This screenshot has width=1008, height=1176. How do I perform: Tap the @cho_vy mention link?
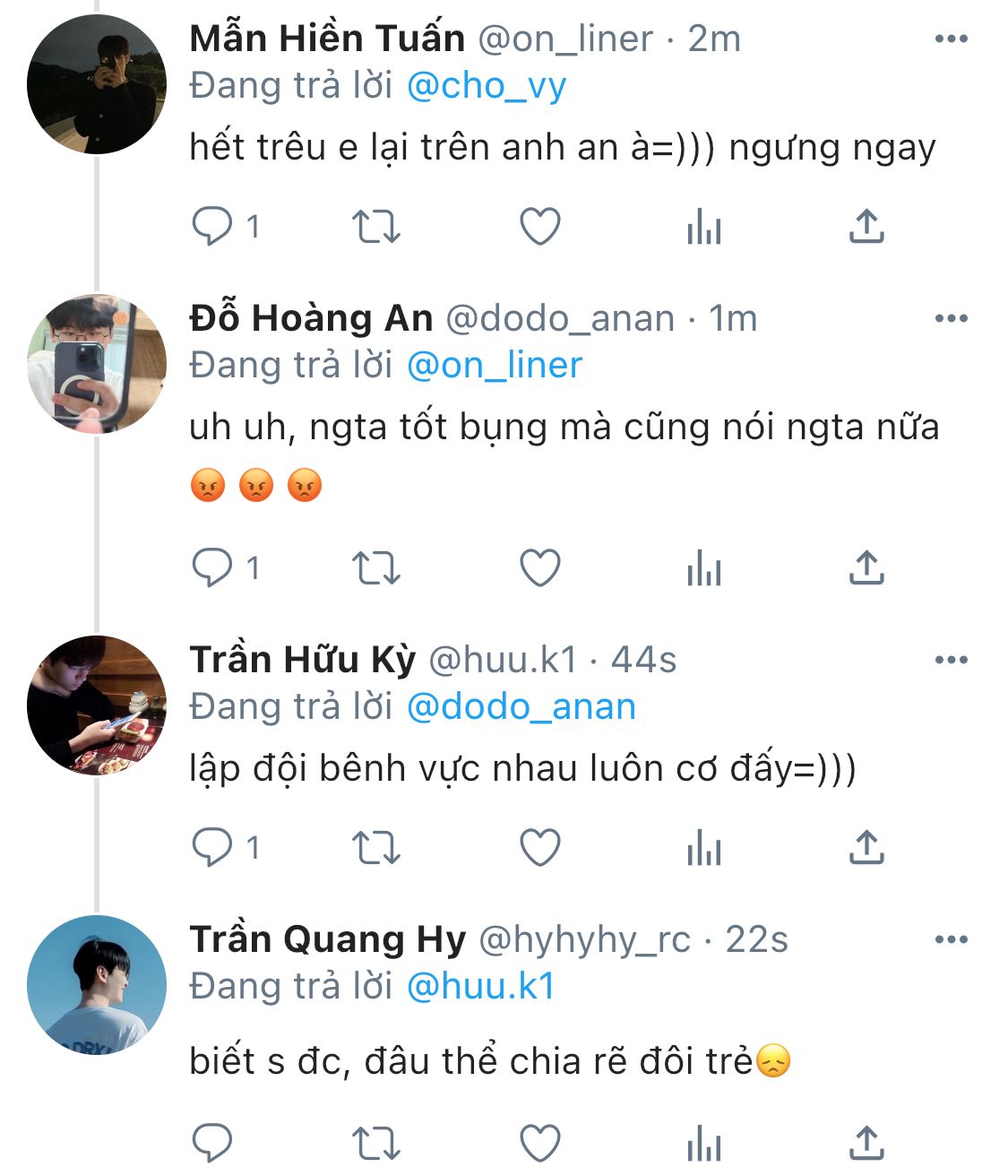[x=486, y=86]
